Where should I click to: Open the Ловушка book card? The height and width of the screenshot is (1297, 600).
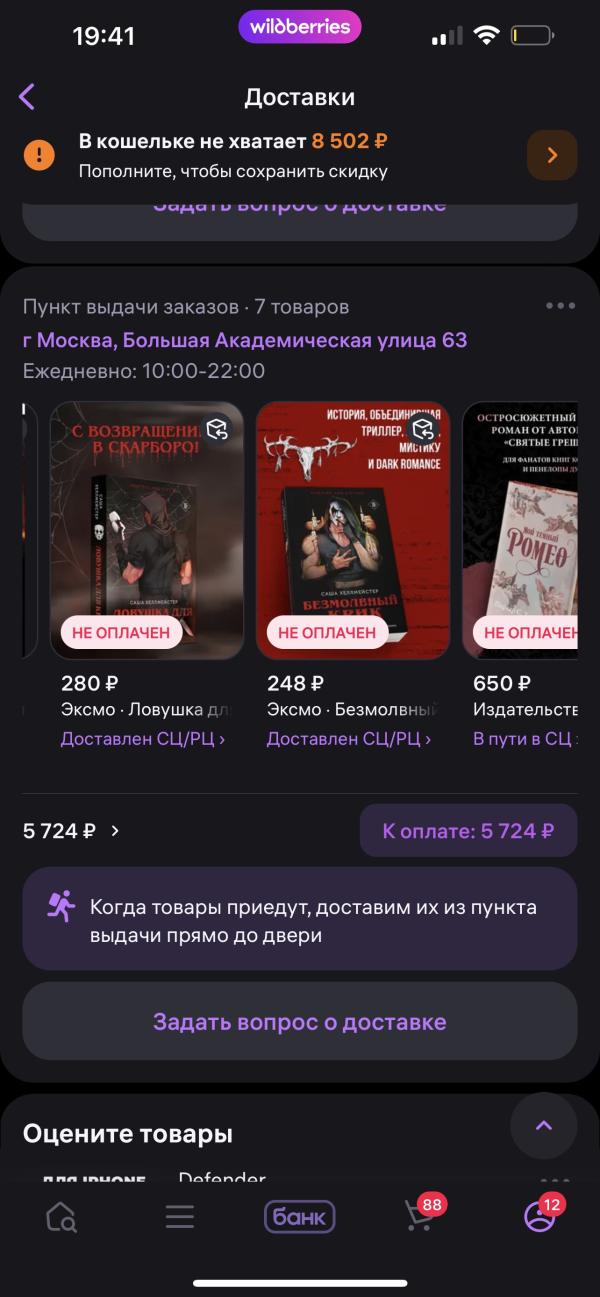coord(146,530)
